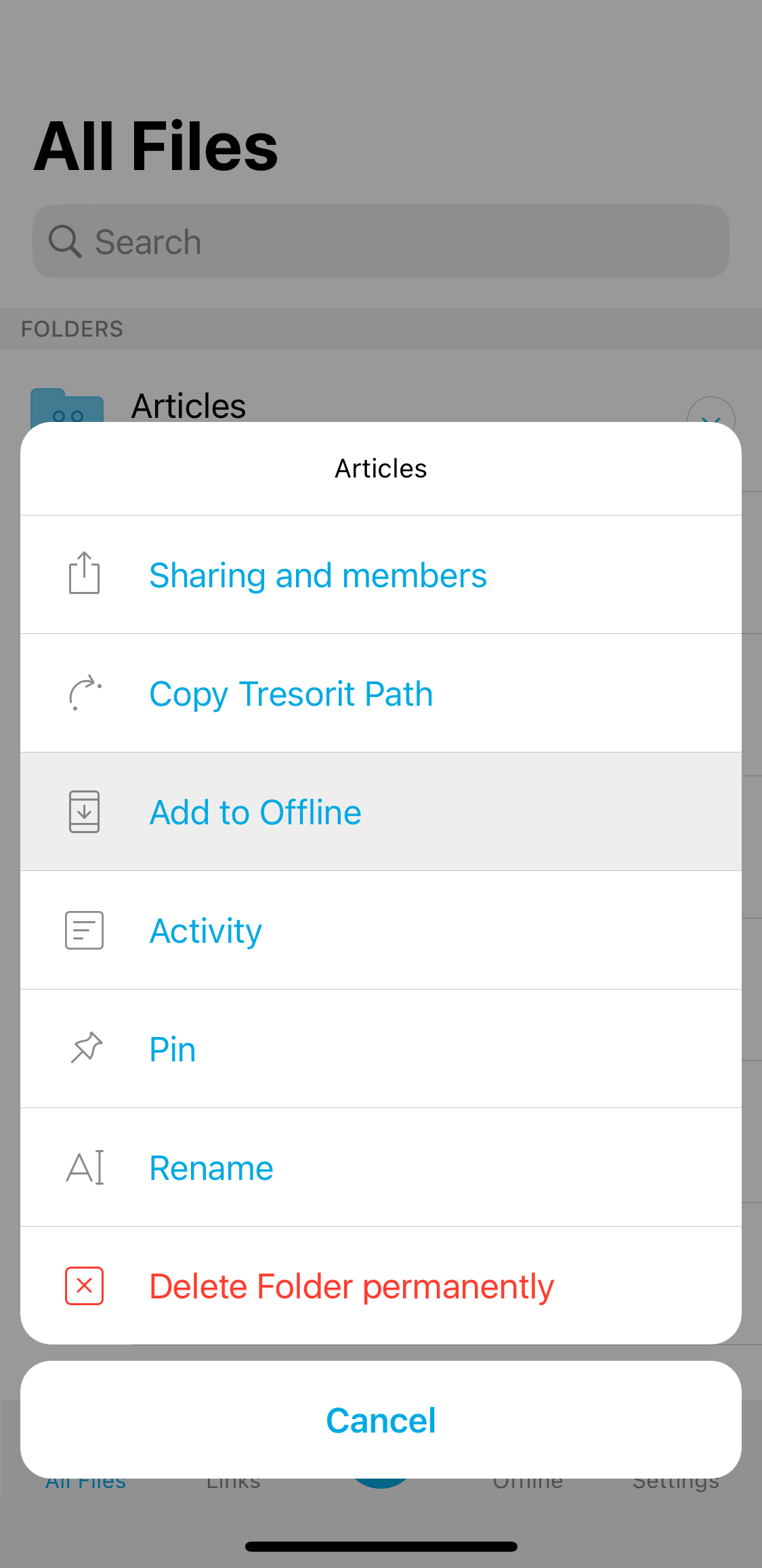Rename the Articles folder

[x=381, y=1167]
